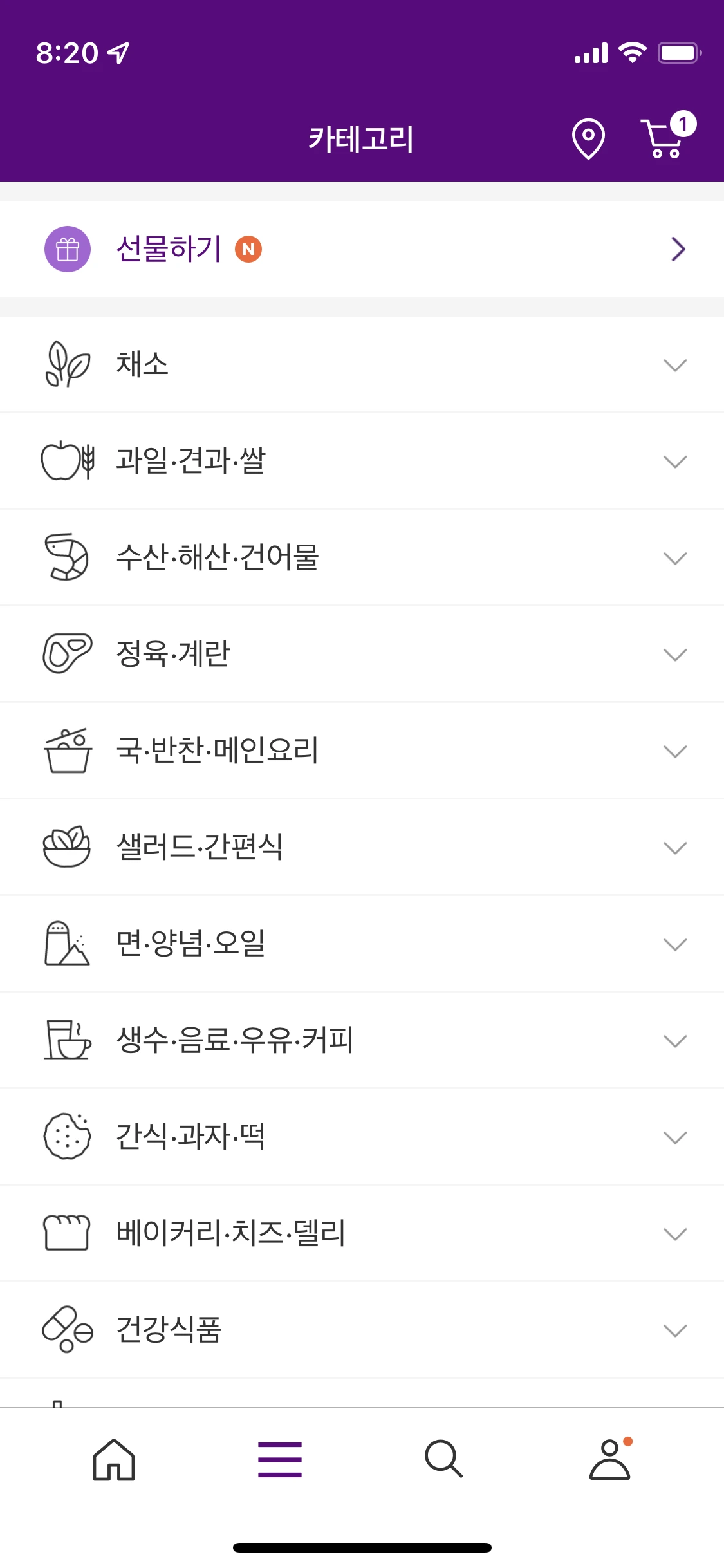Open the My Profile tab
Image resolution: width=724 pixels, height=1568 pixels.
609,1459
